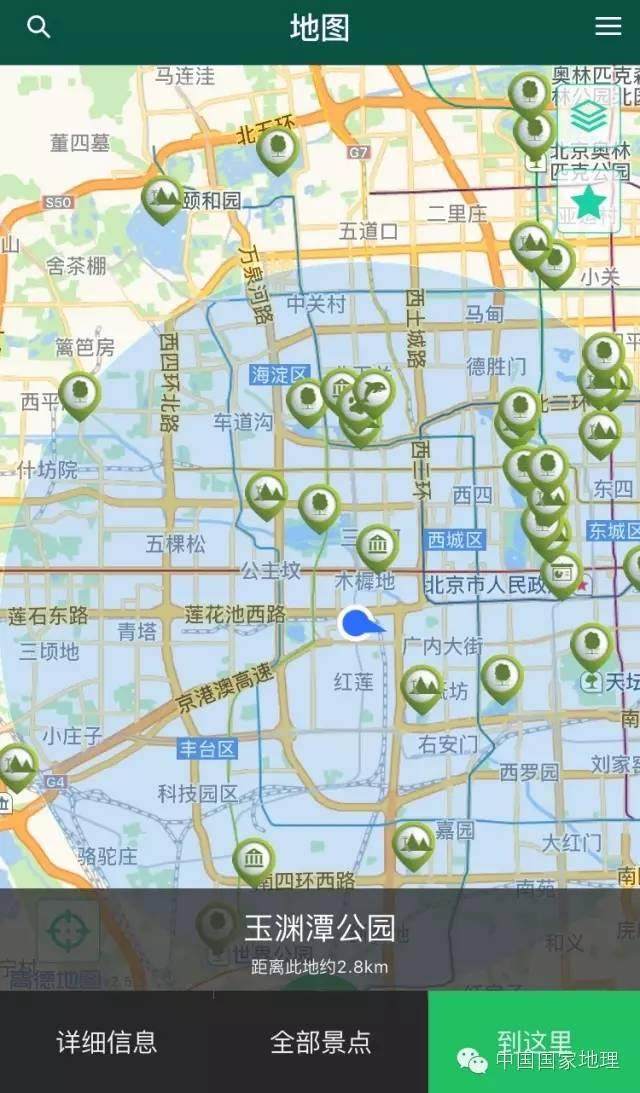Navigate with 到这里 button
Screen dimensions: 640x1093
click(x=534, y=1041)
